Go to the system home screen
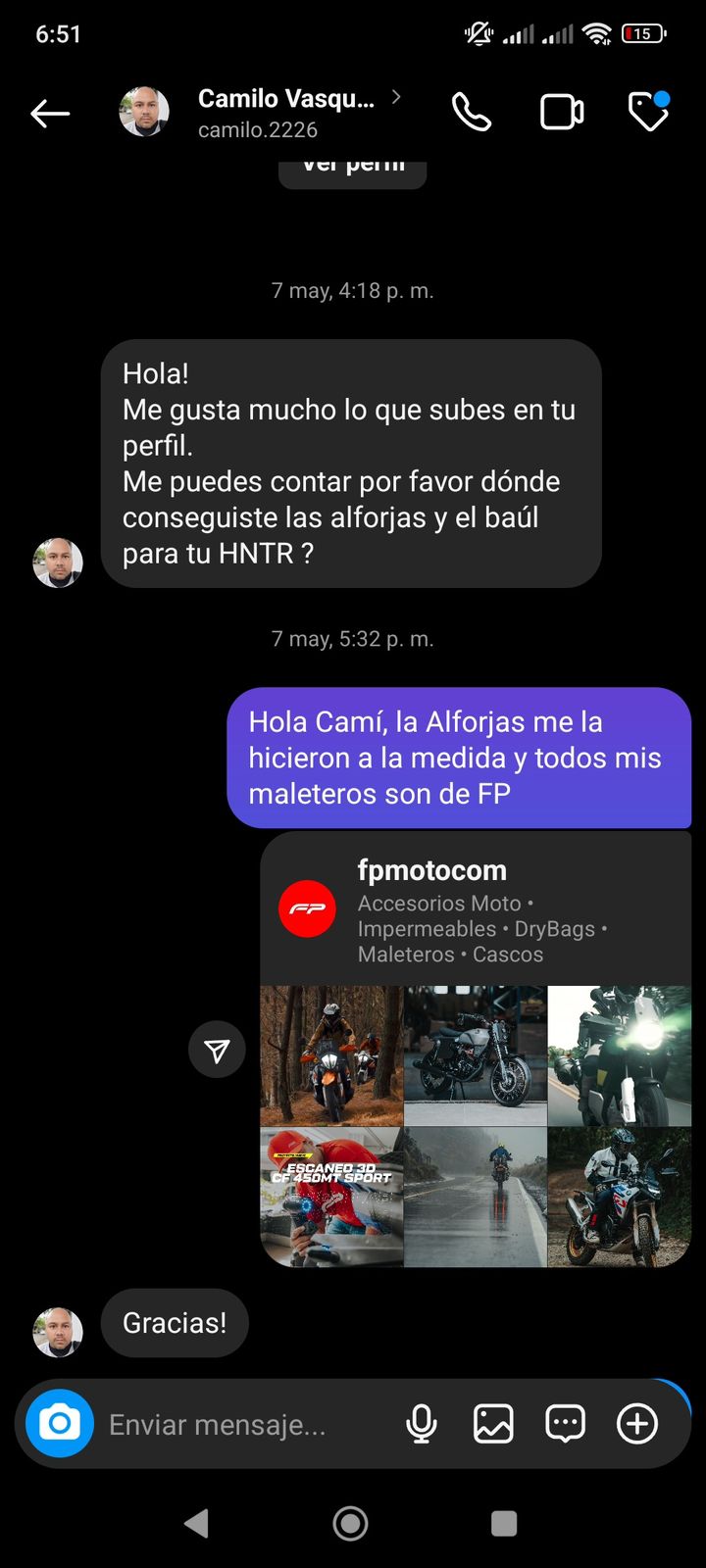 (x=351, y=1523)
